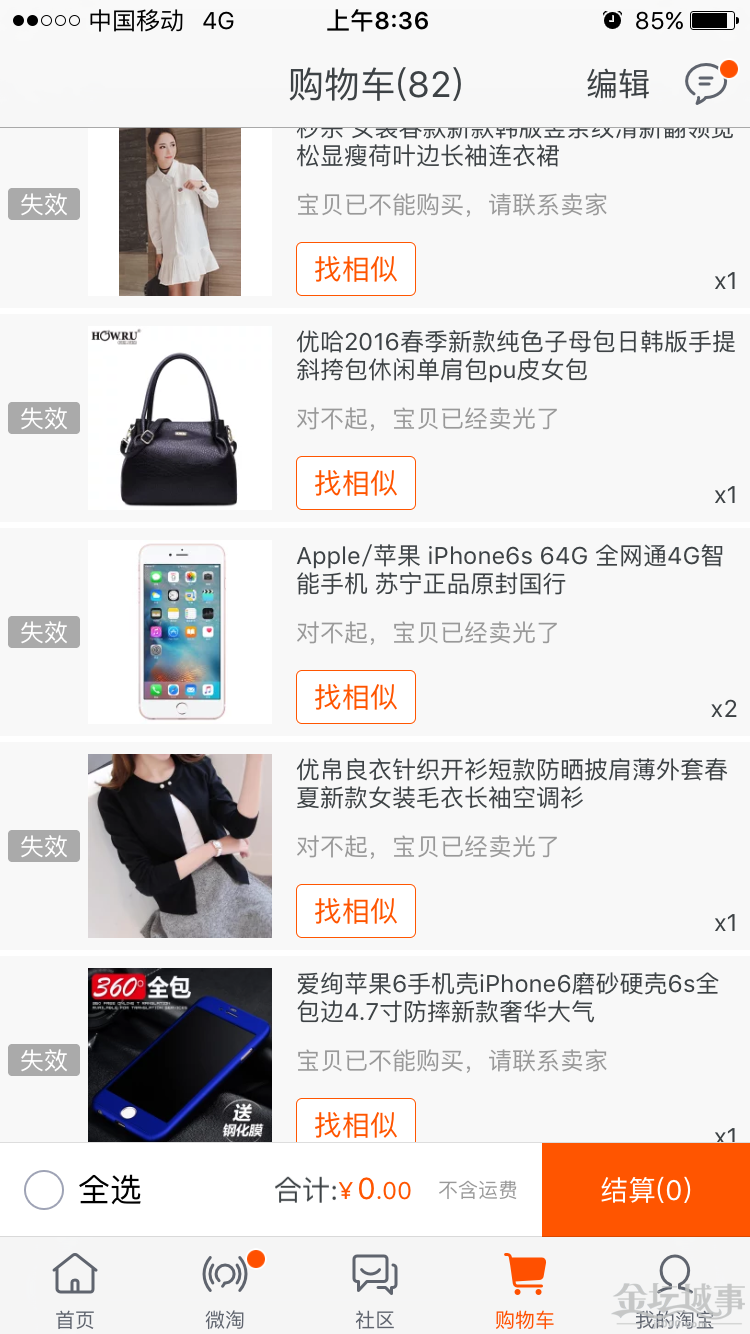The height and width of the screenshot is (1334, 750).
Task: Open the 优哈 black handbag product image
Action: coord(180,418)
